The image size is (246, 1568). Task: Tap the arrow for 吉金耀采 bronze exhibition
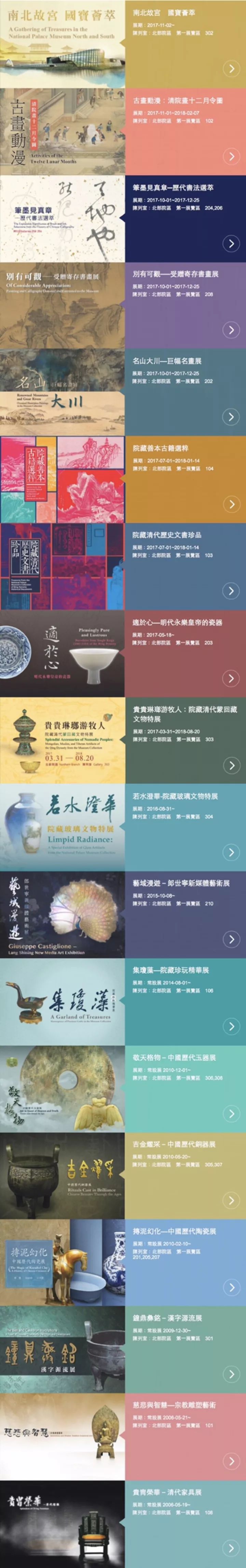click(231, 1200)
